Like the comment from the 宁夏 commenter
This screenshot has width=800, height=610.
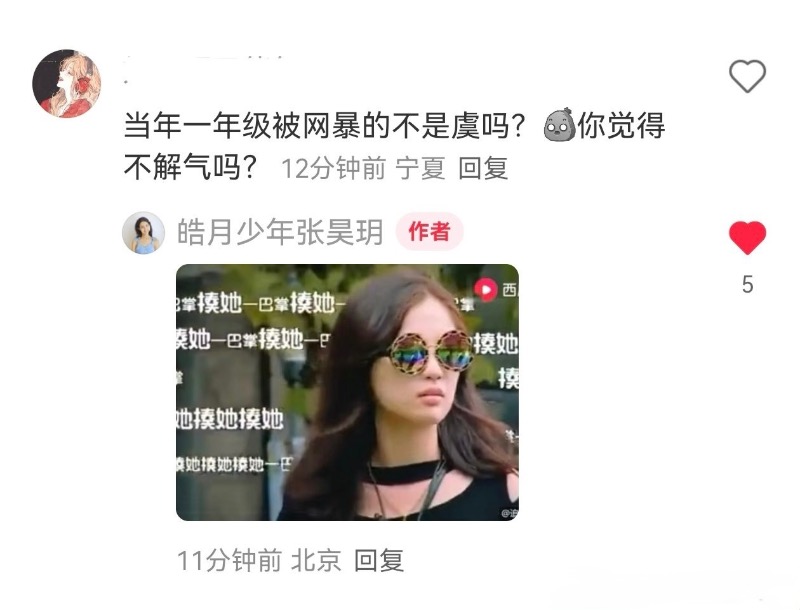747,77
